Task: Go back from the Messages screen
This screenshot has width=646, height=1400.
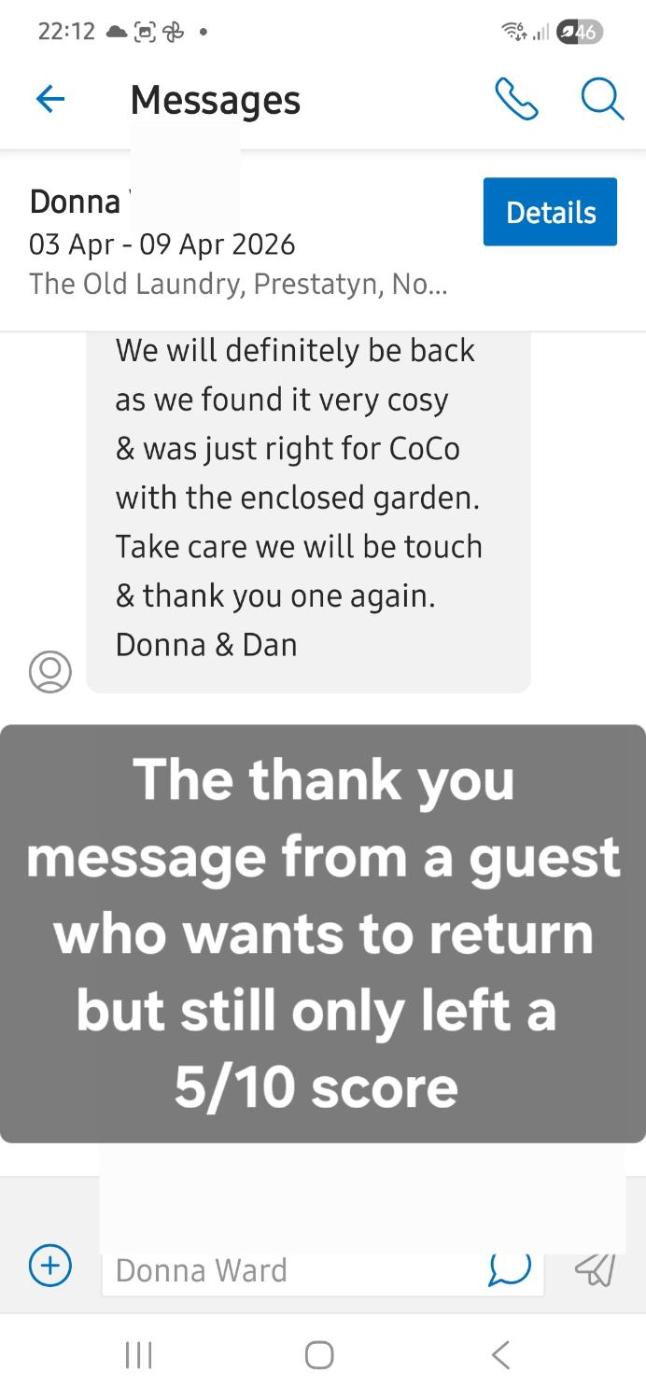Action: [x=50, y=99]
